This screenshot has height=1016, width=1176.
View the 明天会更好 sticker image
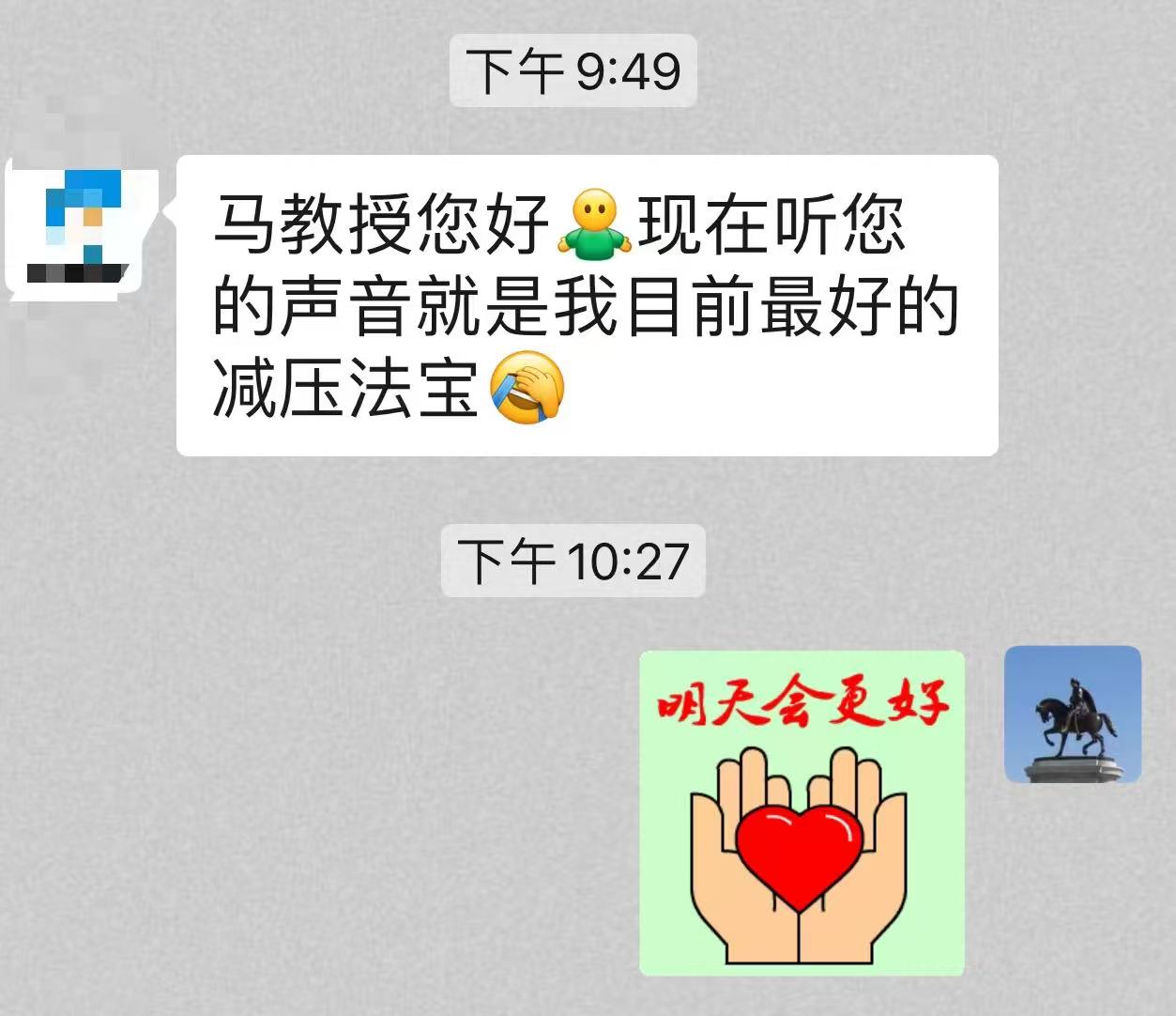802,813
